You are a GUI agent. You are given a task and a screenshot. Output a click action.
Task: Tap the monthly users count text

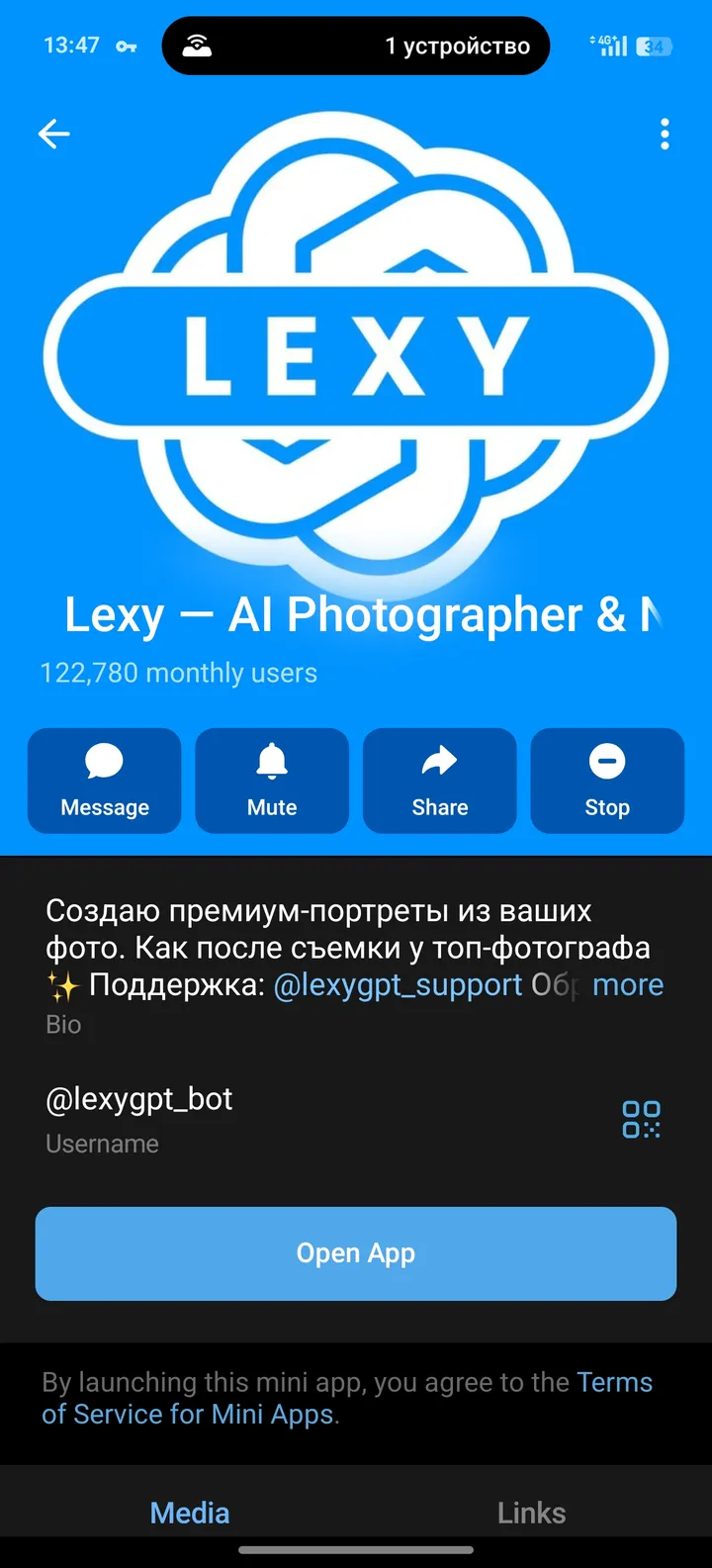[x=179, y=672]
